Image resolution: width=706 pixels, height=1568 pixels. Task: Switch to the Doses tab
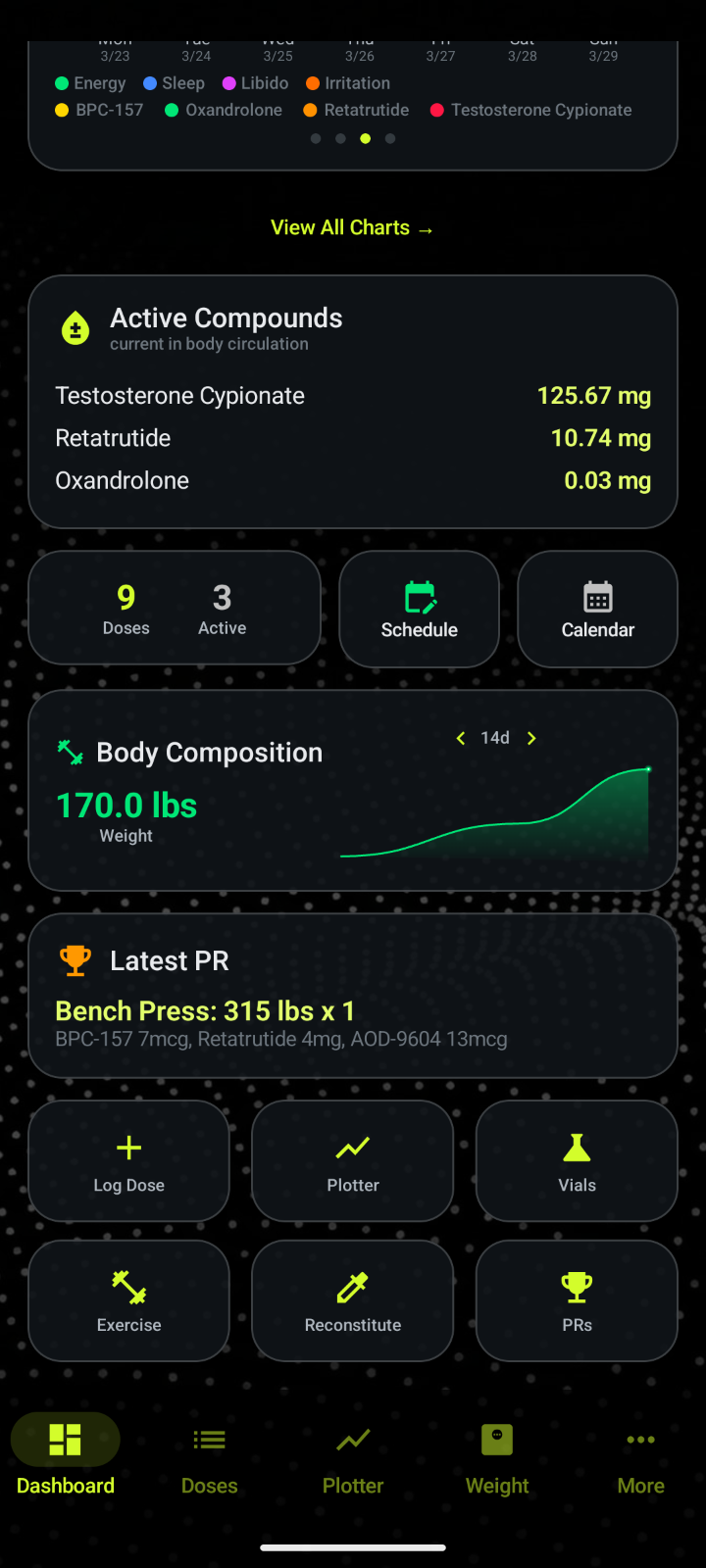pos(209,1457)
